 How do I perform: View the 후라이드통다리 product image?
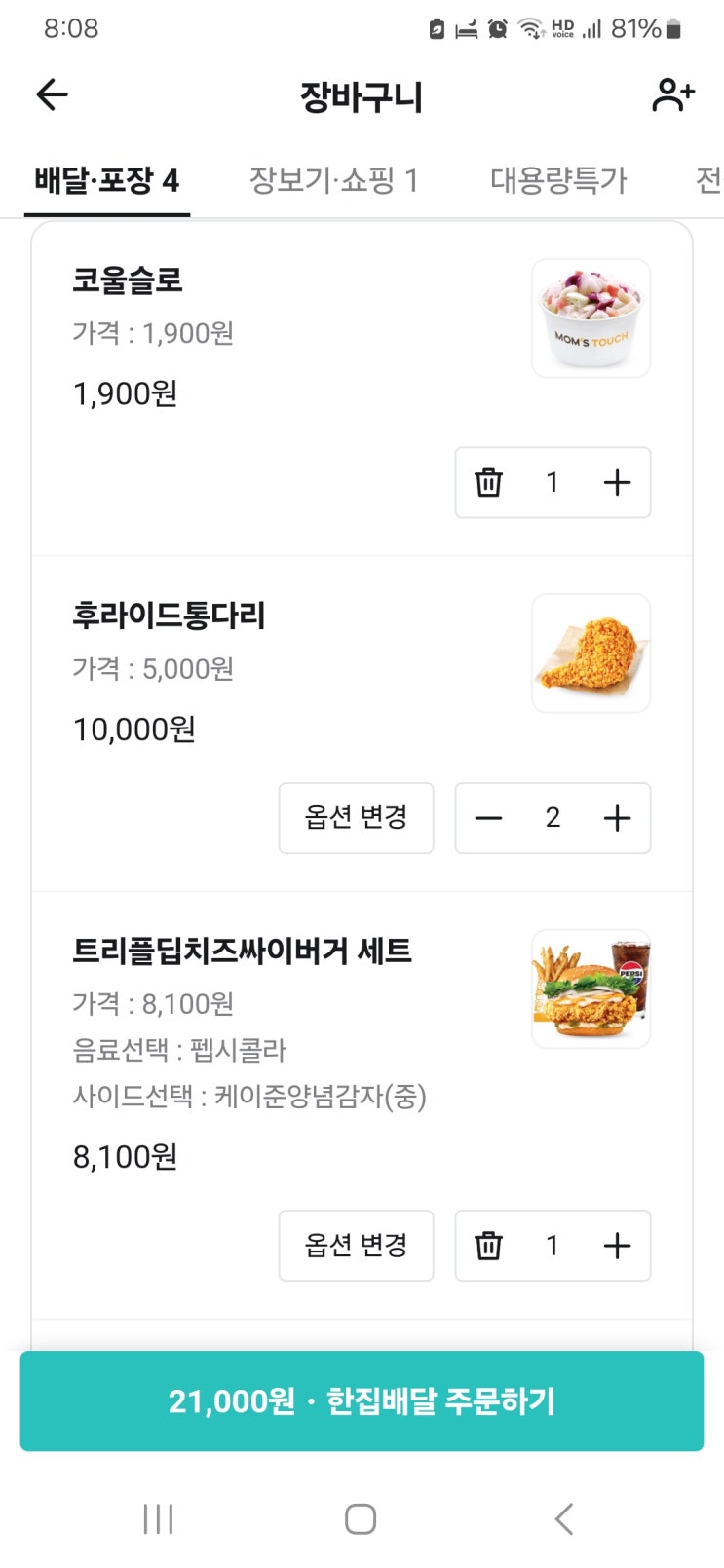point(591,653)
